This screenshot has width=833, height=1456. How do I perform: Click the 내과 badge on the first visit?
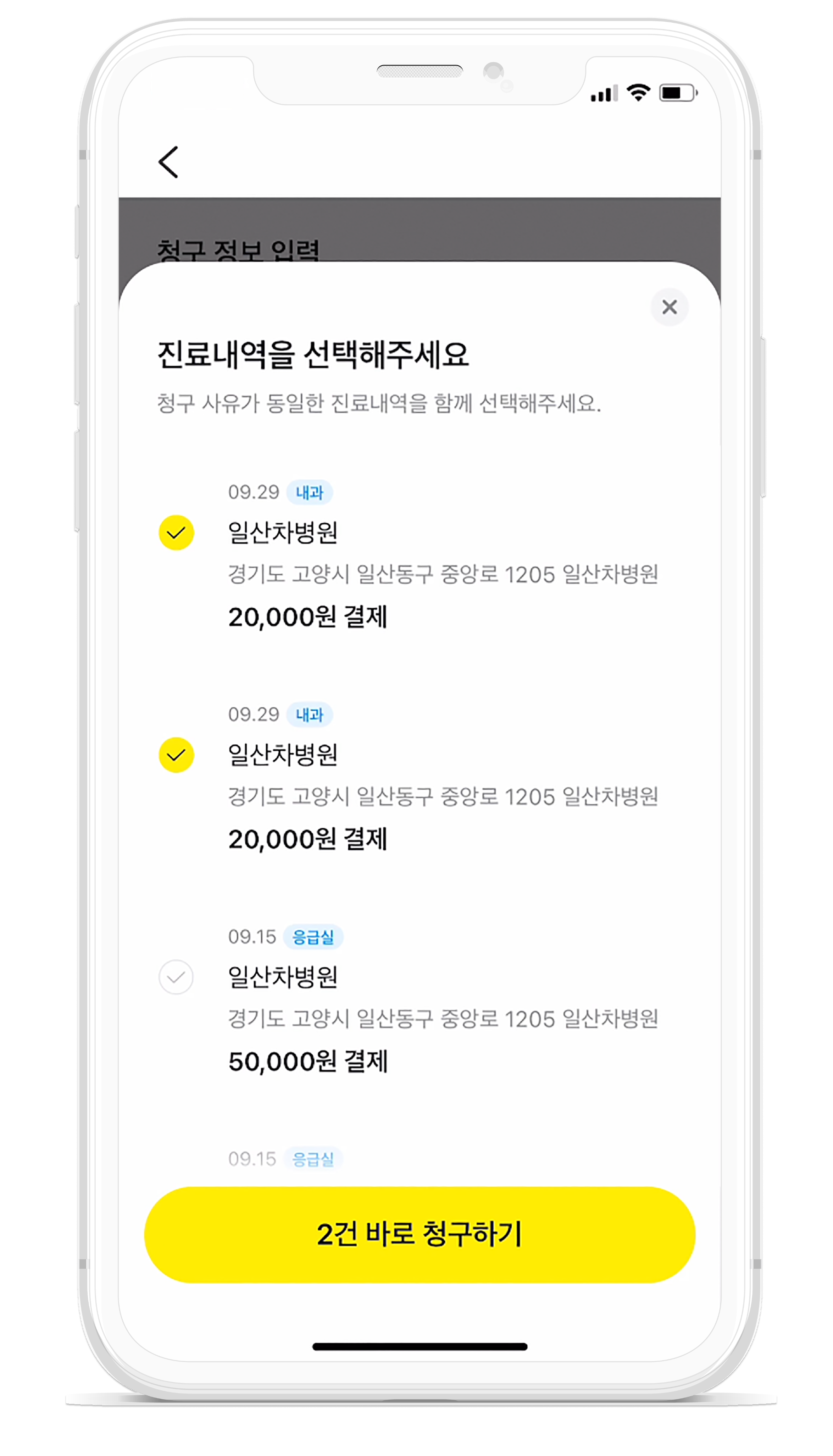coord(309,492)
